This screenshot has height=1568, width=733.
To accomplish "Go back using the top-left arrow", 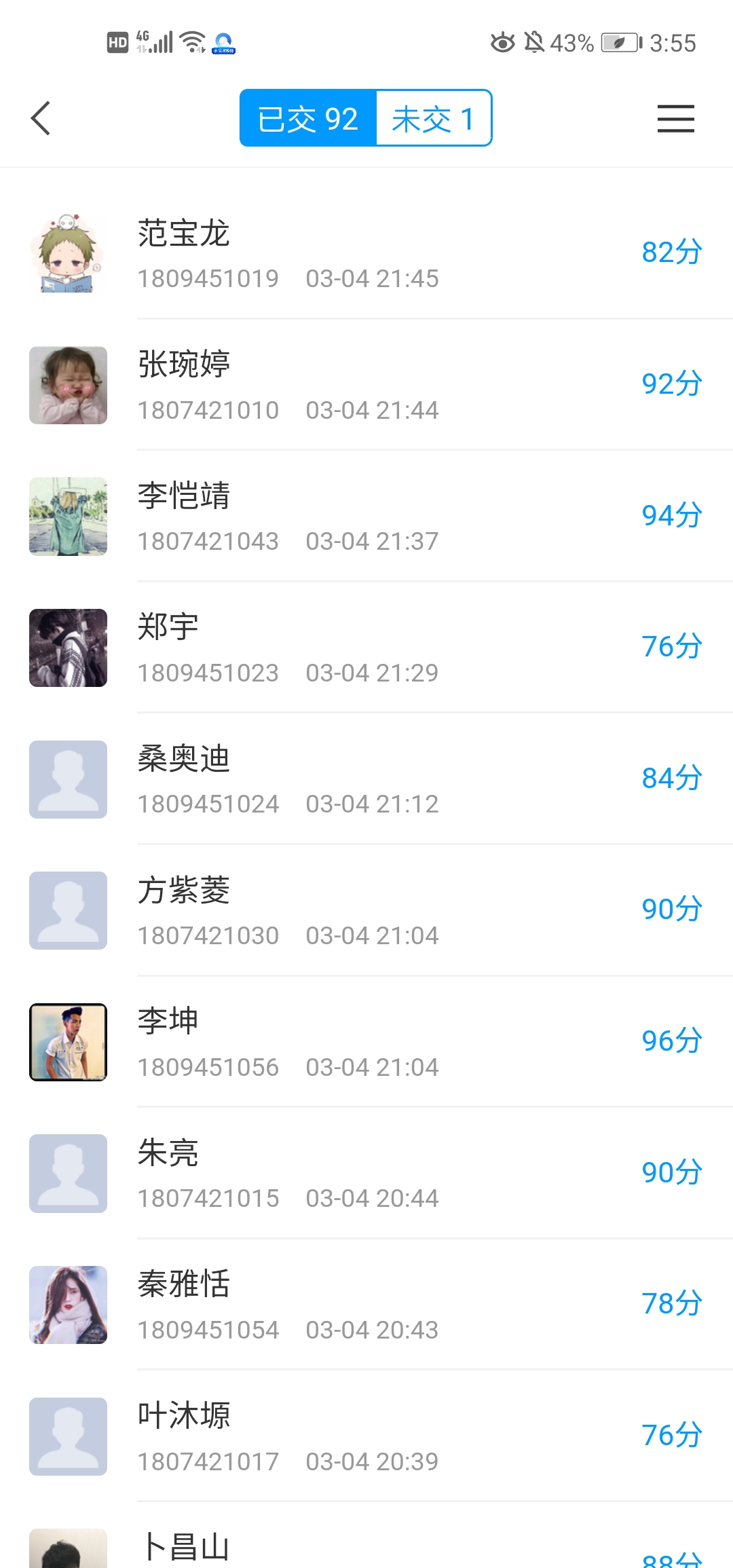I will 41,119.
